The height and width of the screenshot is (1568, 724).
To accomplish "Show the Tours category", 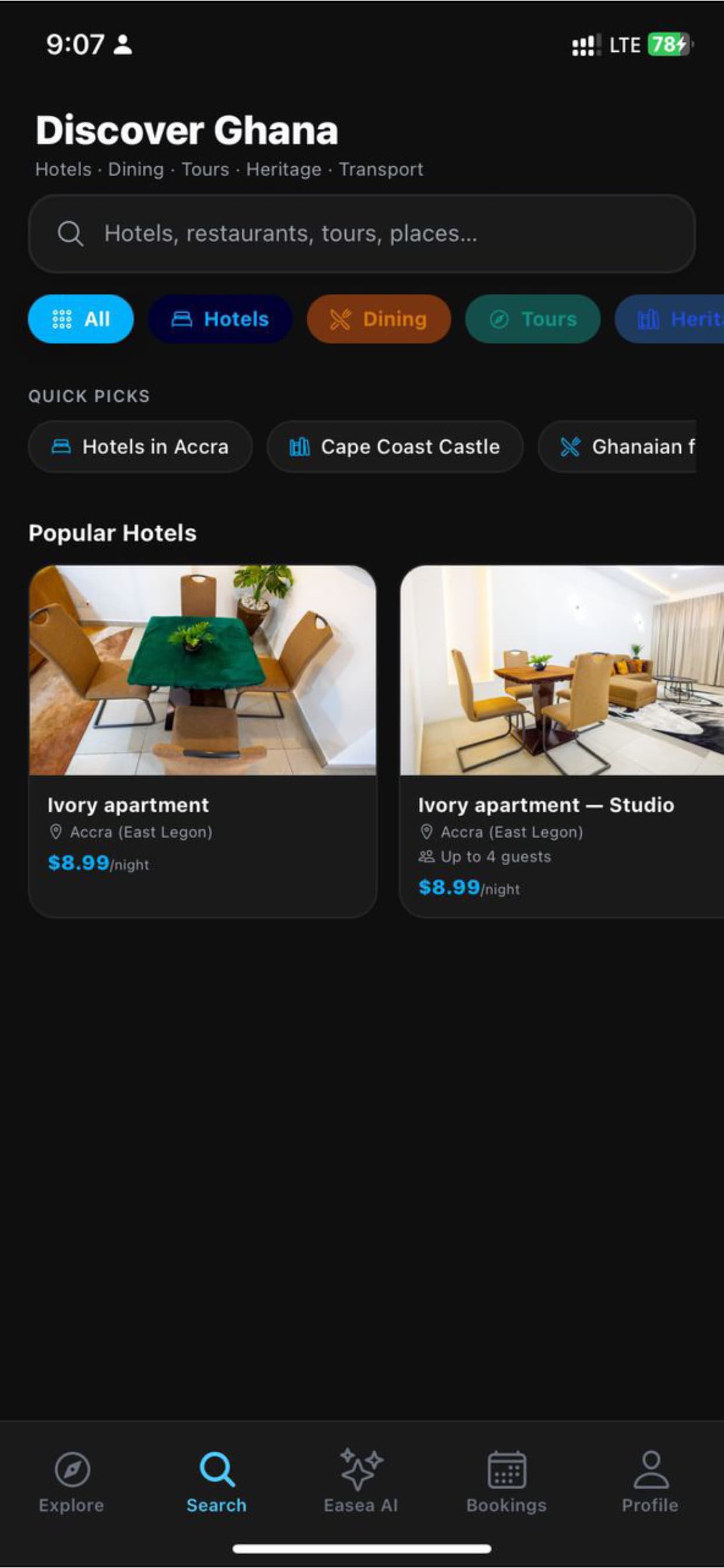I will [x=533, y=319].
